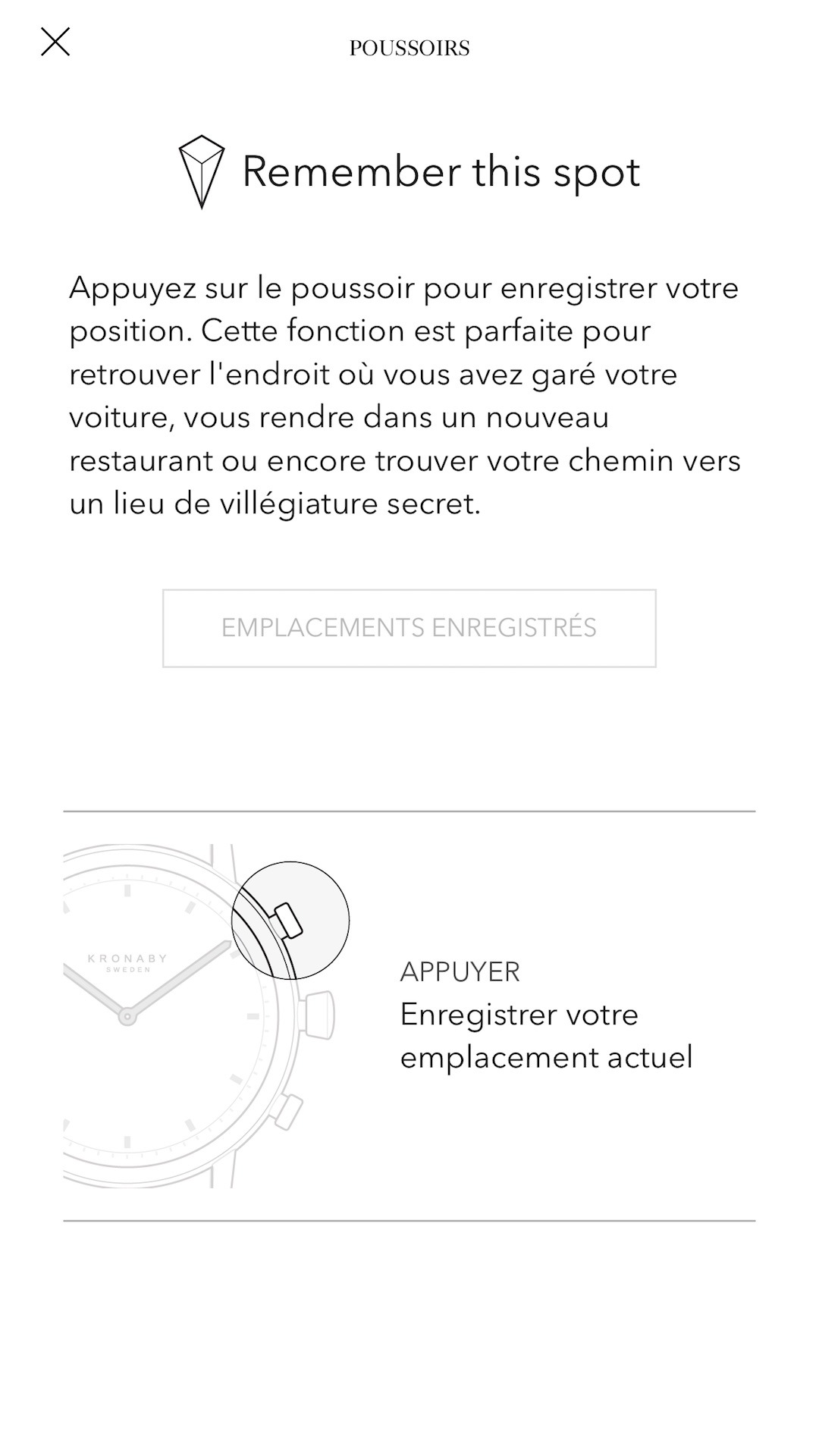Close the Poussoirs screen
Image resolution: width=819 pixels, height=1456 pixels.
click(55, 42)
